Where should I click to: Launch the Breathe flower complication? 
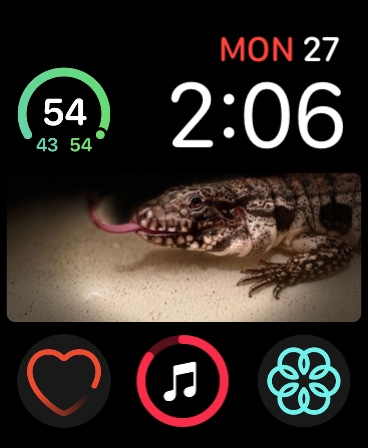tap(304, 381)
